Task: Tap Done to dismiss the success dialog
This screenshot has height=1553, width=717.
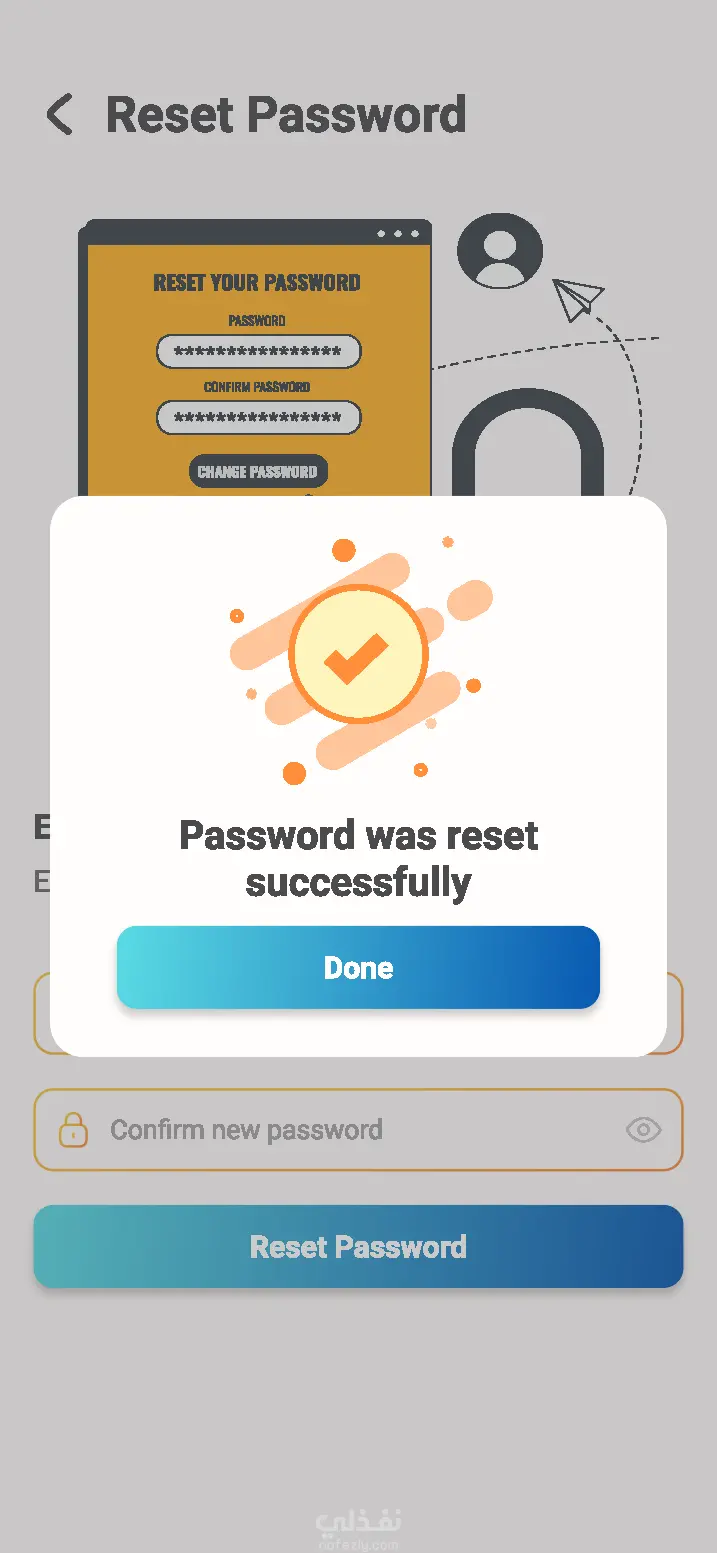Action: click(x=358, y=967)
